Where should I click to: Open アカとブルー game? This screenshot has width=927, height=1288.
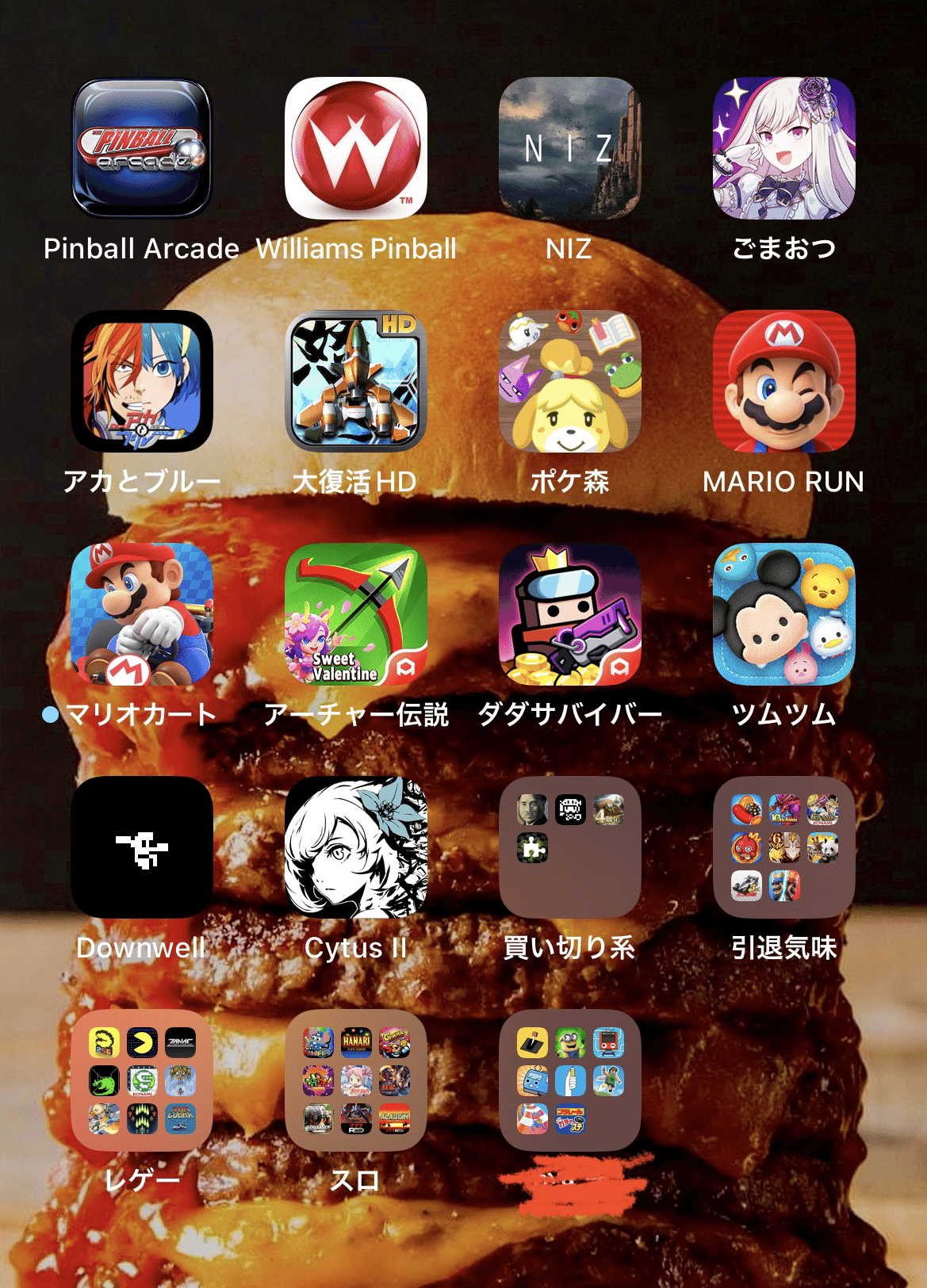141,381
